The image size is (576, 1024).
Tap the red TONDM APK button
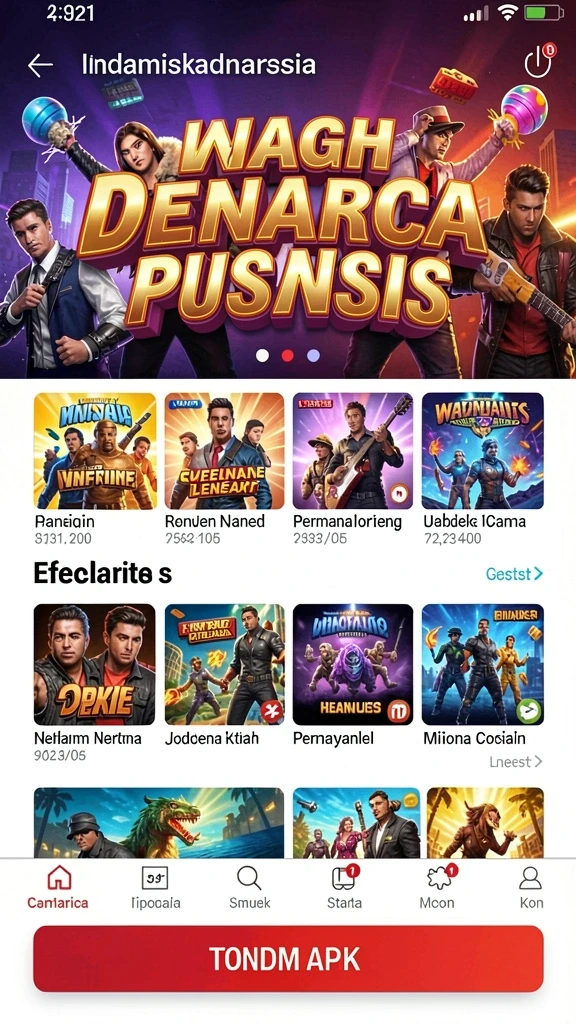288,959
